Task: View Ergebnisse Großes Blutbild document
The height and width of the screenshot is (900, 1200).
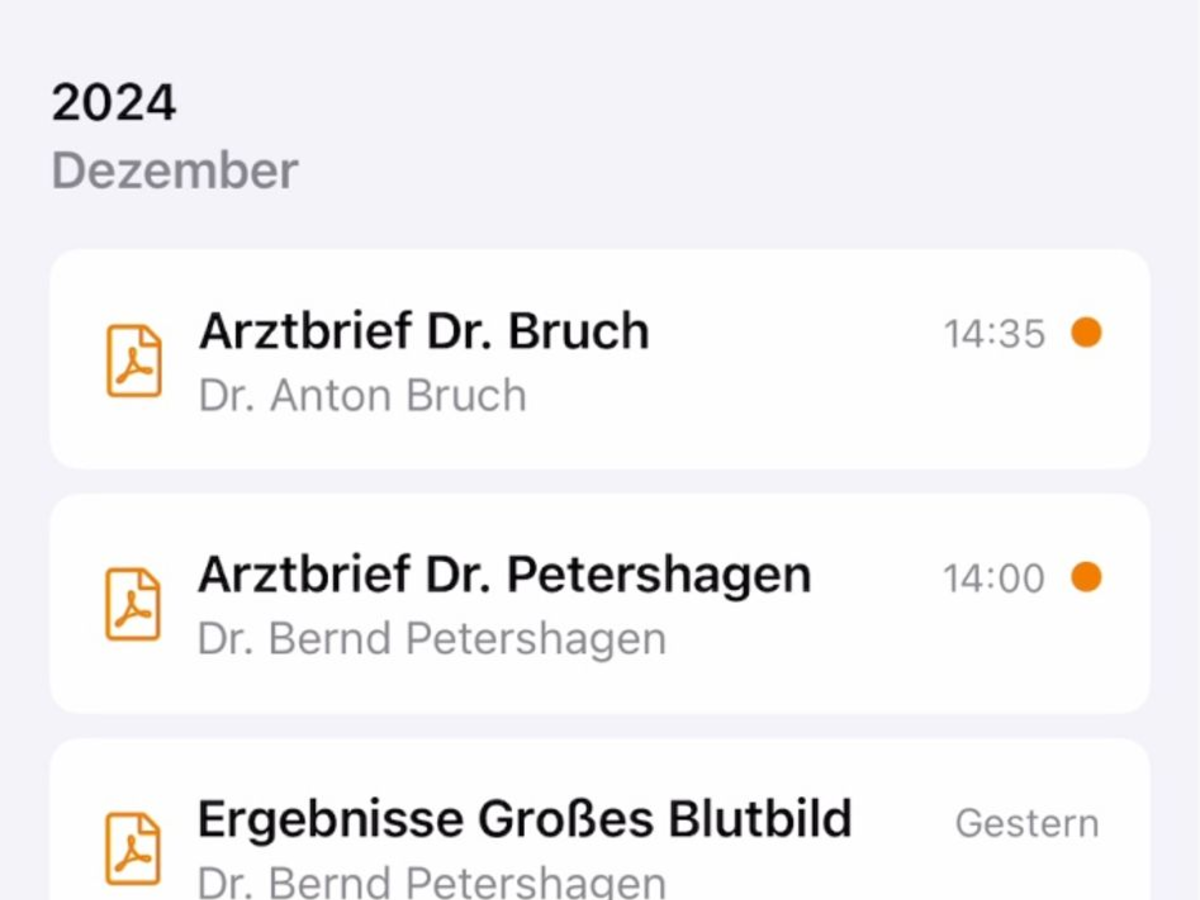Action: 524,820
